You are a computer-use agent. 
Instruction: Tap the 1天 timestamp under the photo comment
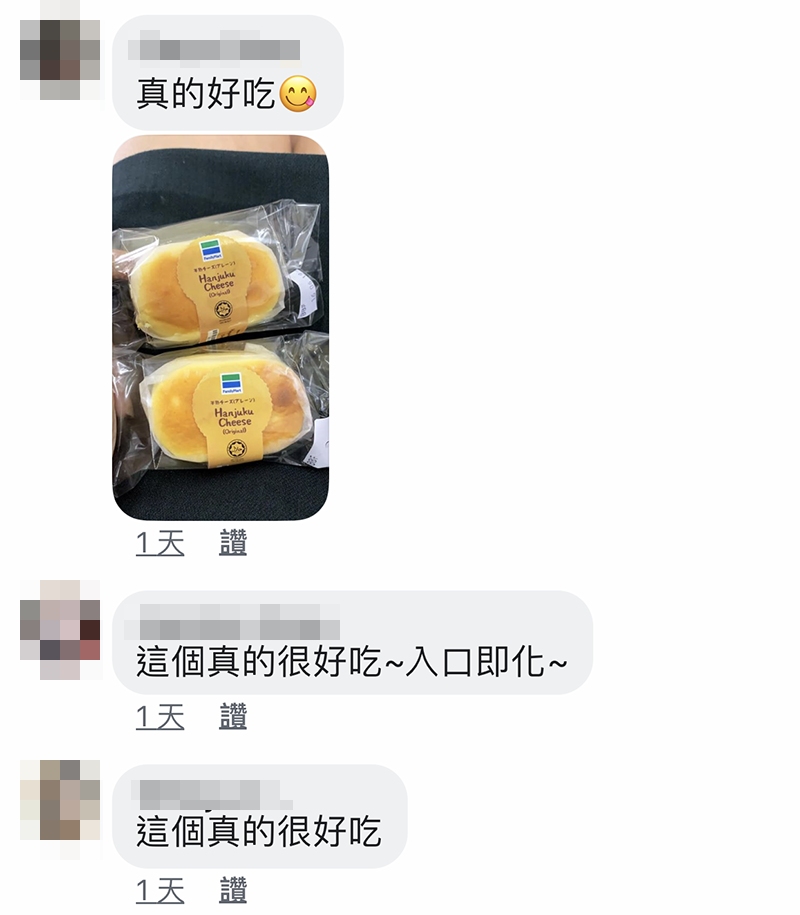[160, 543]
